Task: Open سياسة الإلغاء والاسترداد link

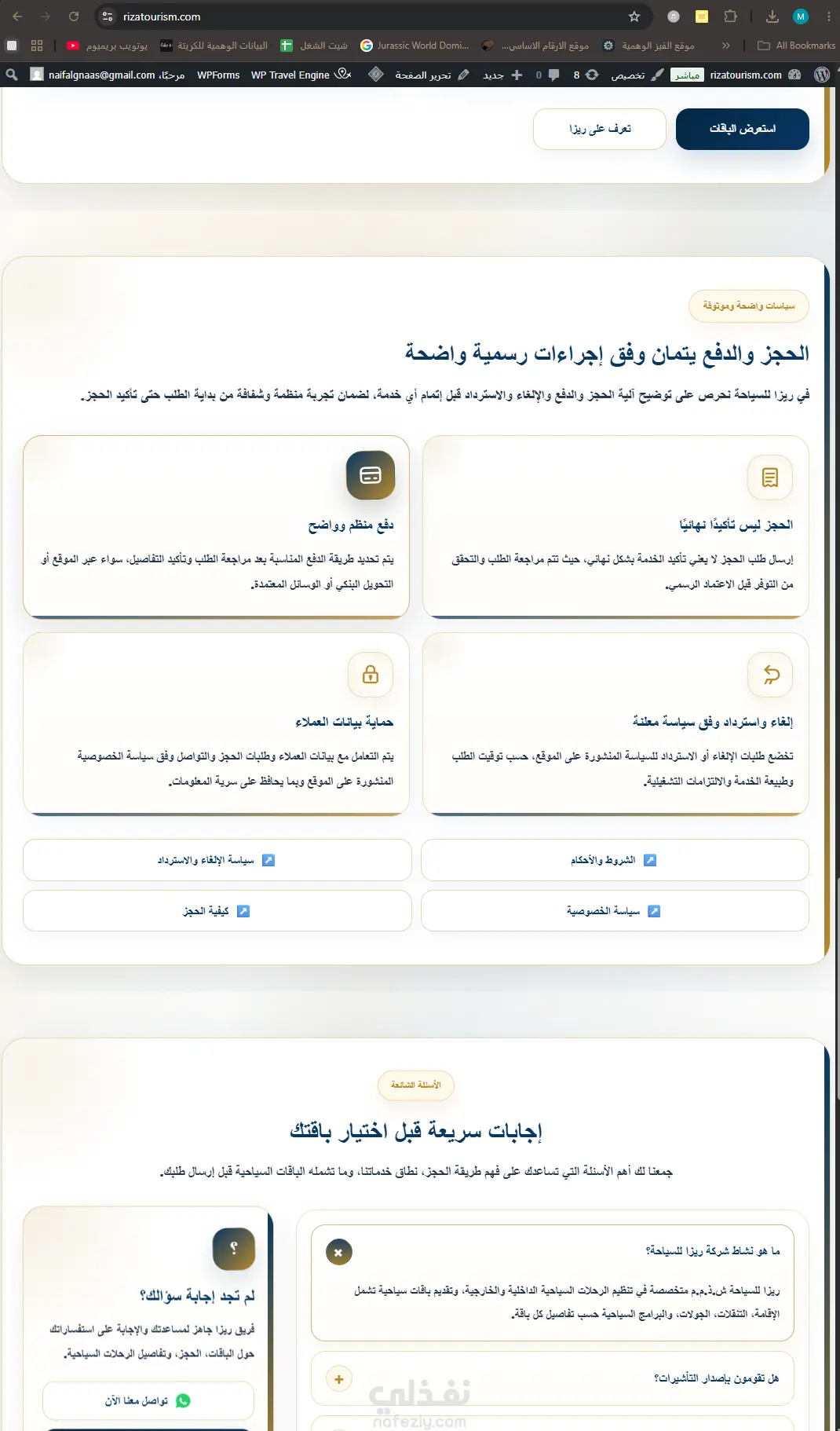Action: [217, 860]
